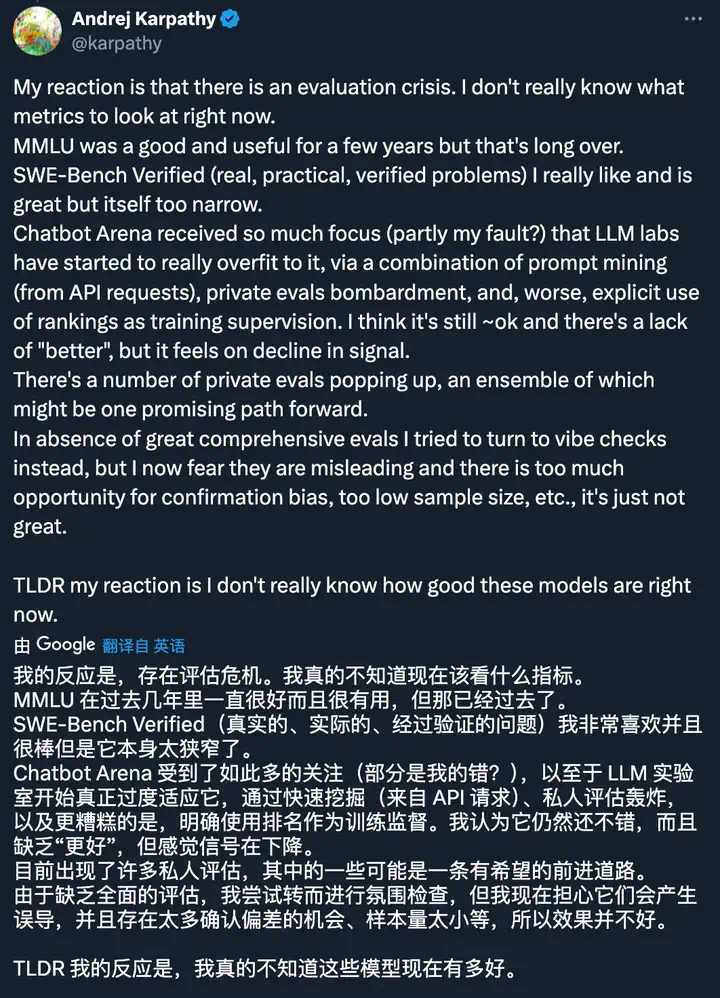Open Andrej Karpathy's profile picture
This screenshot has width=720, height=998.
37,31
